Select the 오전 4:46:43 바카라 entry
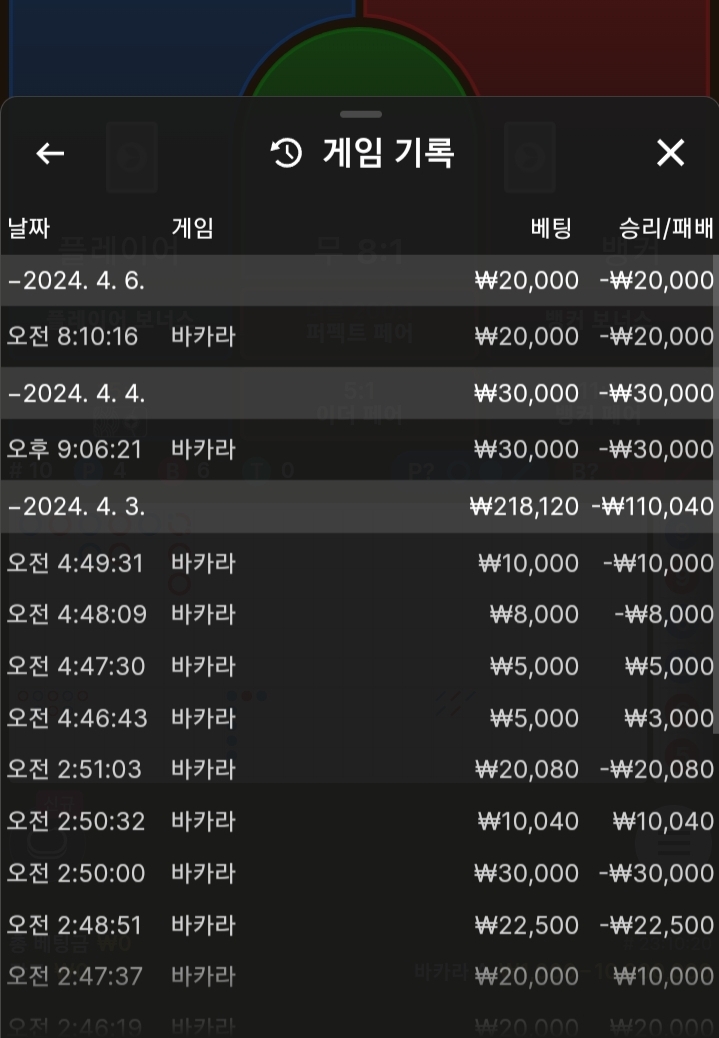719x1038 pixels. tap(359, 718)
